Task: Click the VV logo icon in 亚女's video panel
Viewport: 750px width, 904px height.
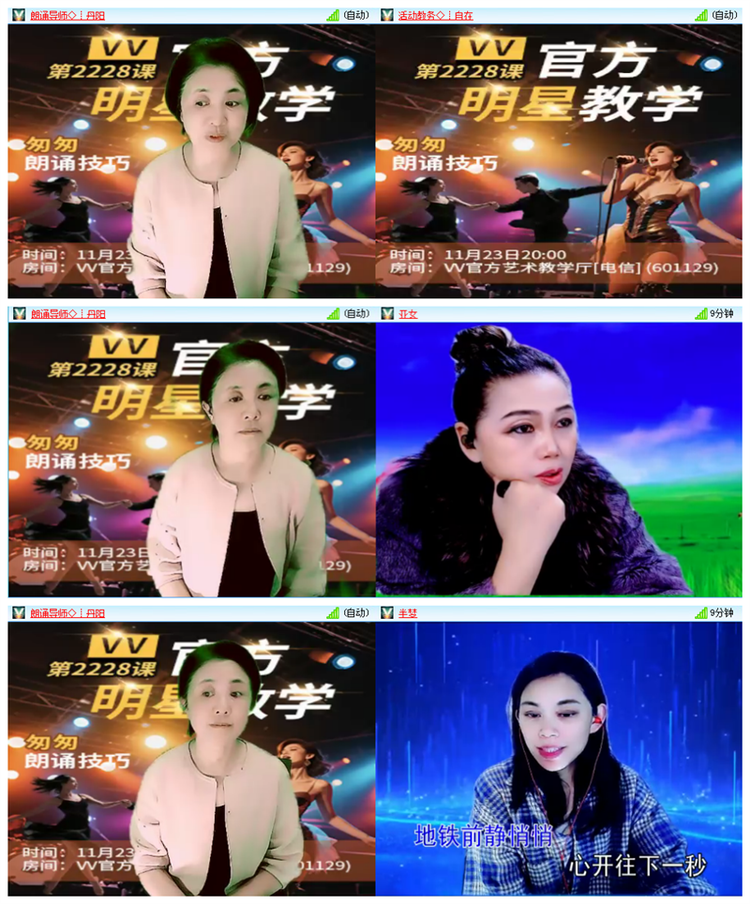Action: click(386, 315)
